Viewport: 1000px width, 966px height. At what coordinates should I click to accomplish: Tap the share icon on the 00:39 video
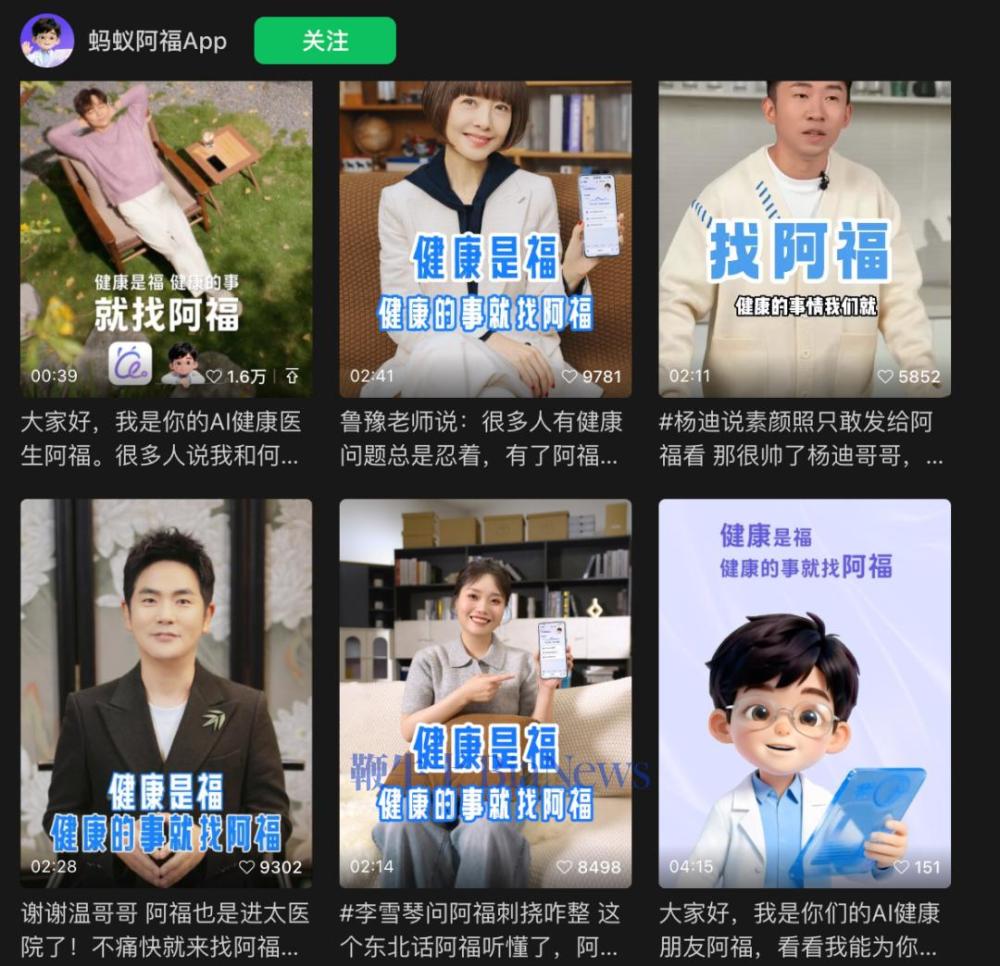point(291,377)
